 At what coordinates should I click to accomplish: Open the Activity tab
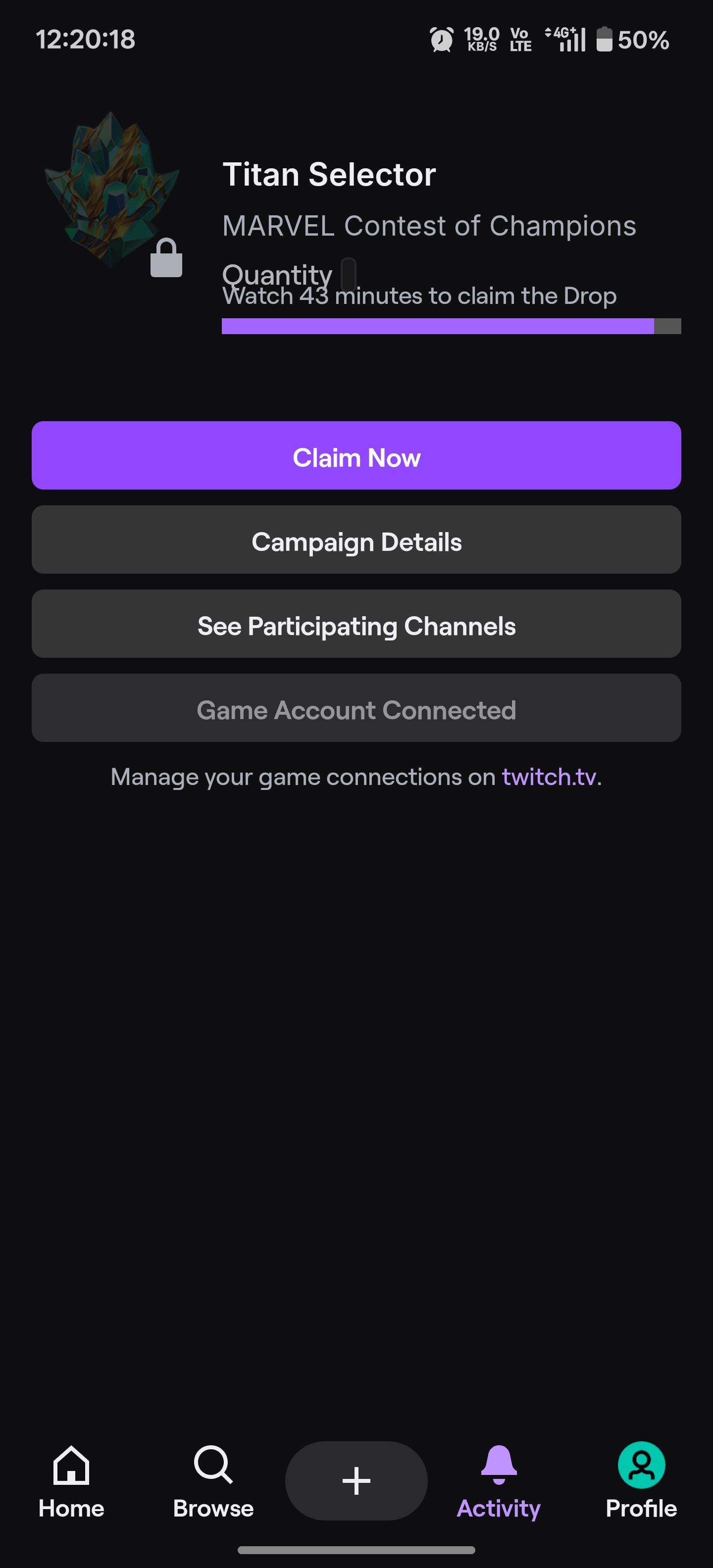point(499,1481)
